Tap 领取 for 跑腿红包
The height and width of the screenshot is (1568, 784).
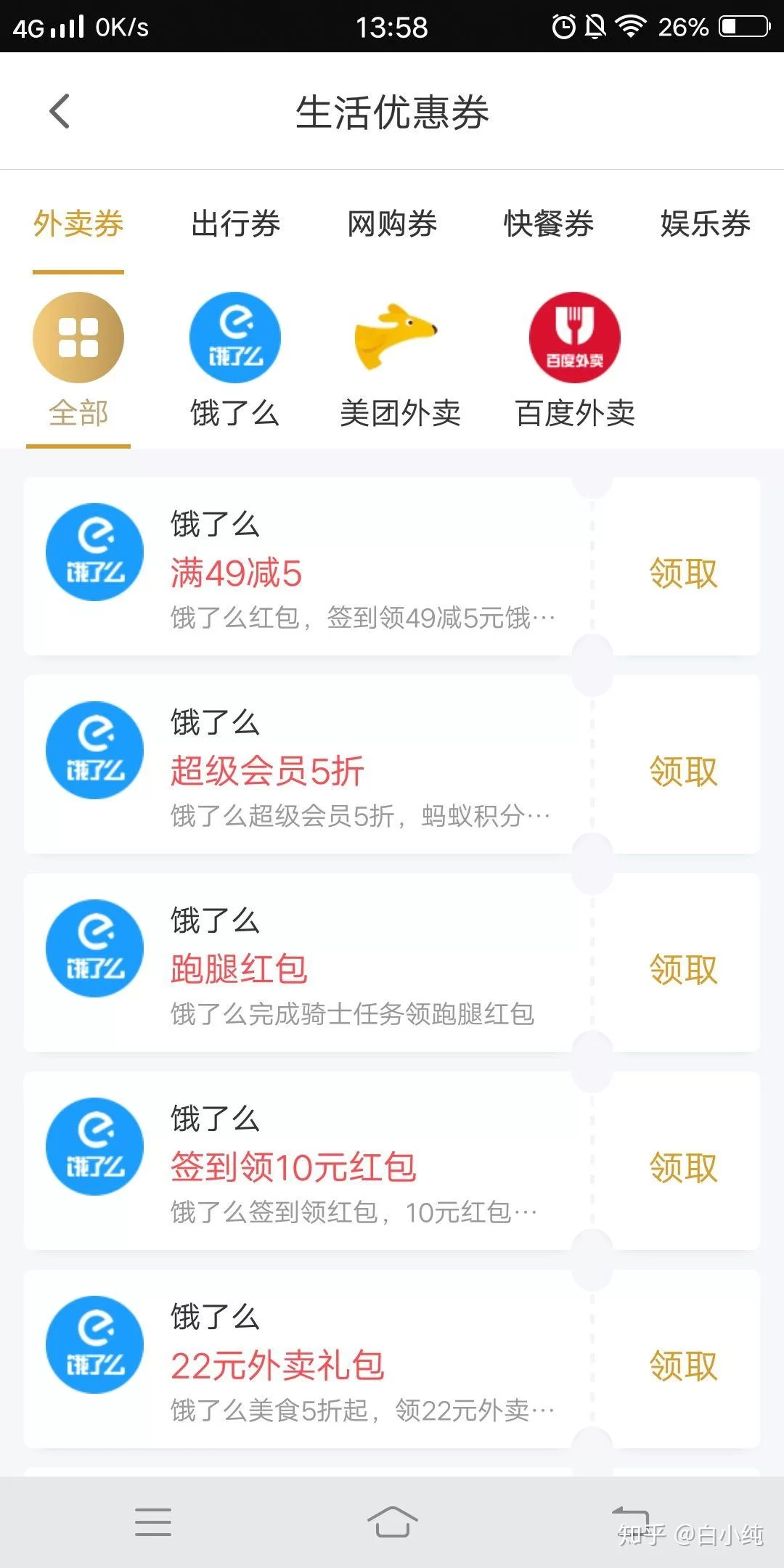(683, 970)
